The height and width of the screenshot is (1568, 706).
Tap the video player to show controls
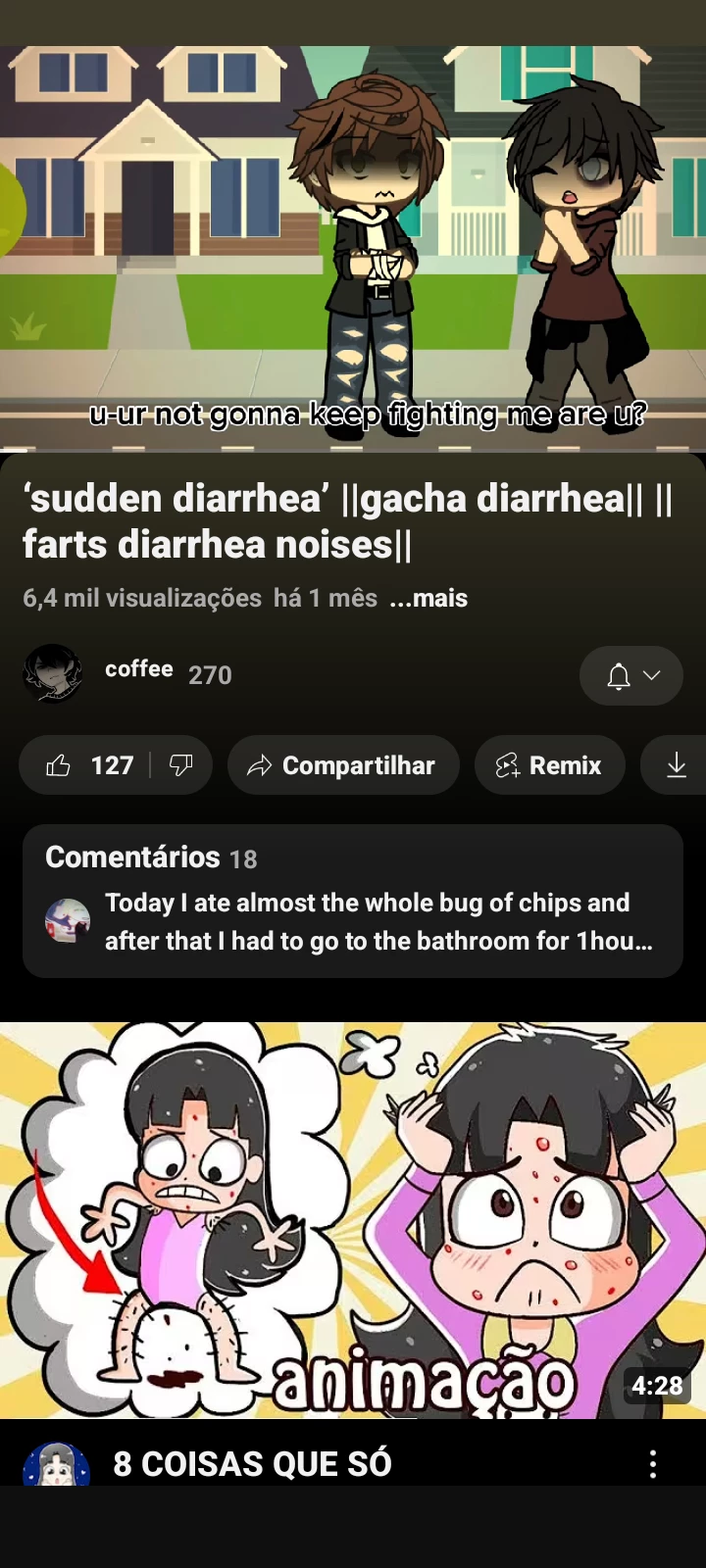point(353,245)
